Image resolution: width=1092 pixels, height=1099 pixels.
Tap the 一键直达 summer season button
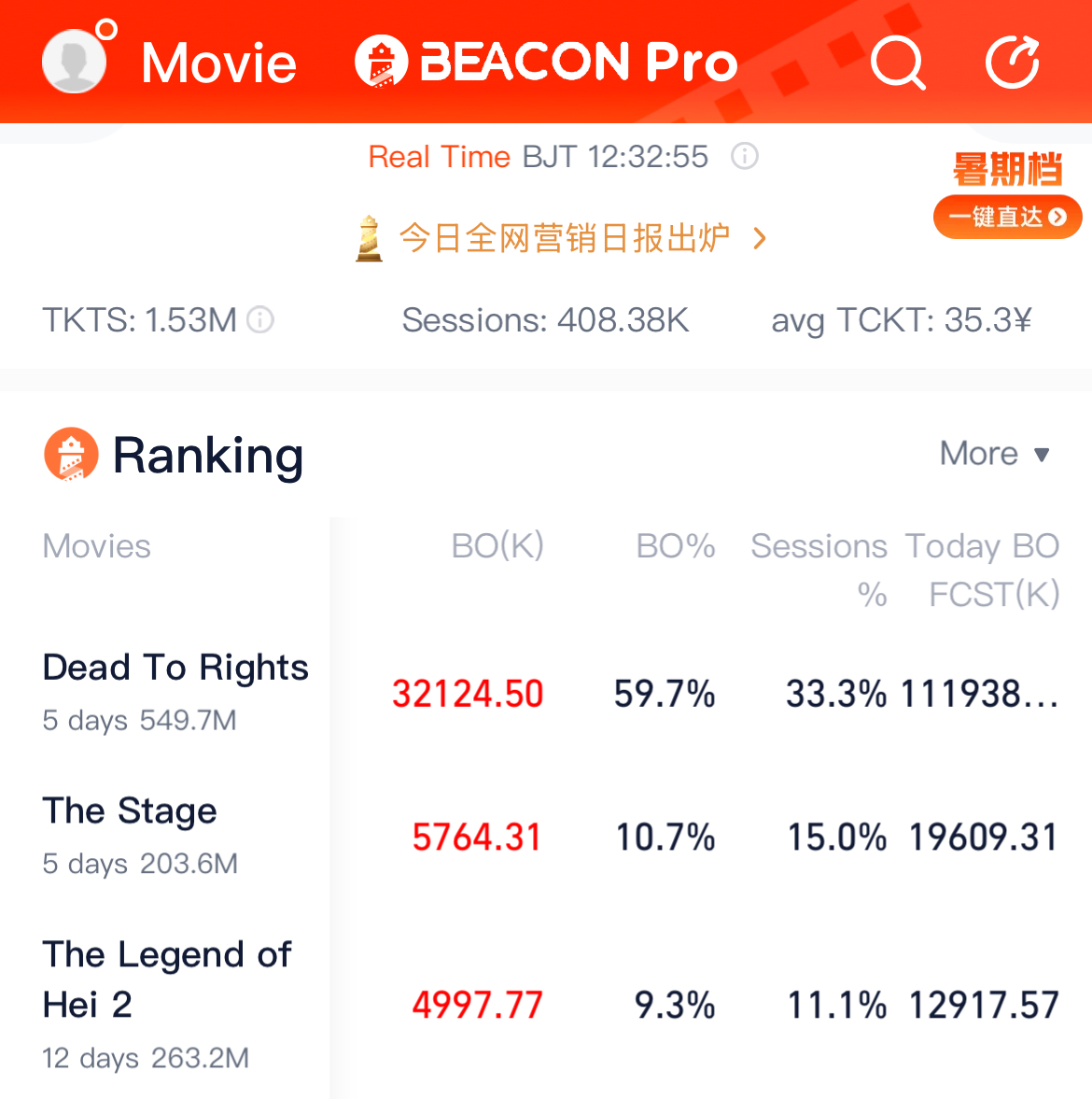pyautogui.click(x=1007, y=217)
